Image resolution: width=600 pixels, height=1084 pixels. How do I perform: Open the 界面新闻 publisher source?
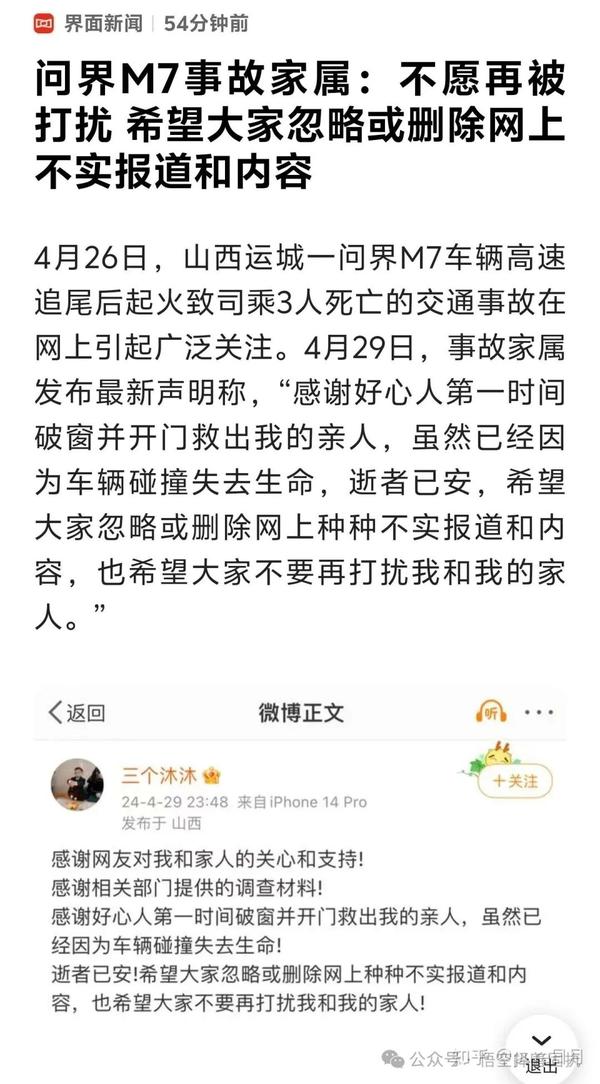point(88,22)
